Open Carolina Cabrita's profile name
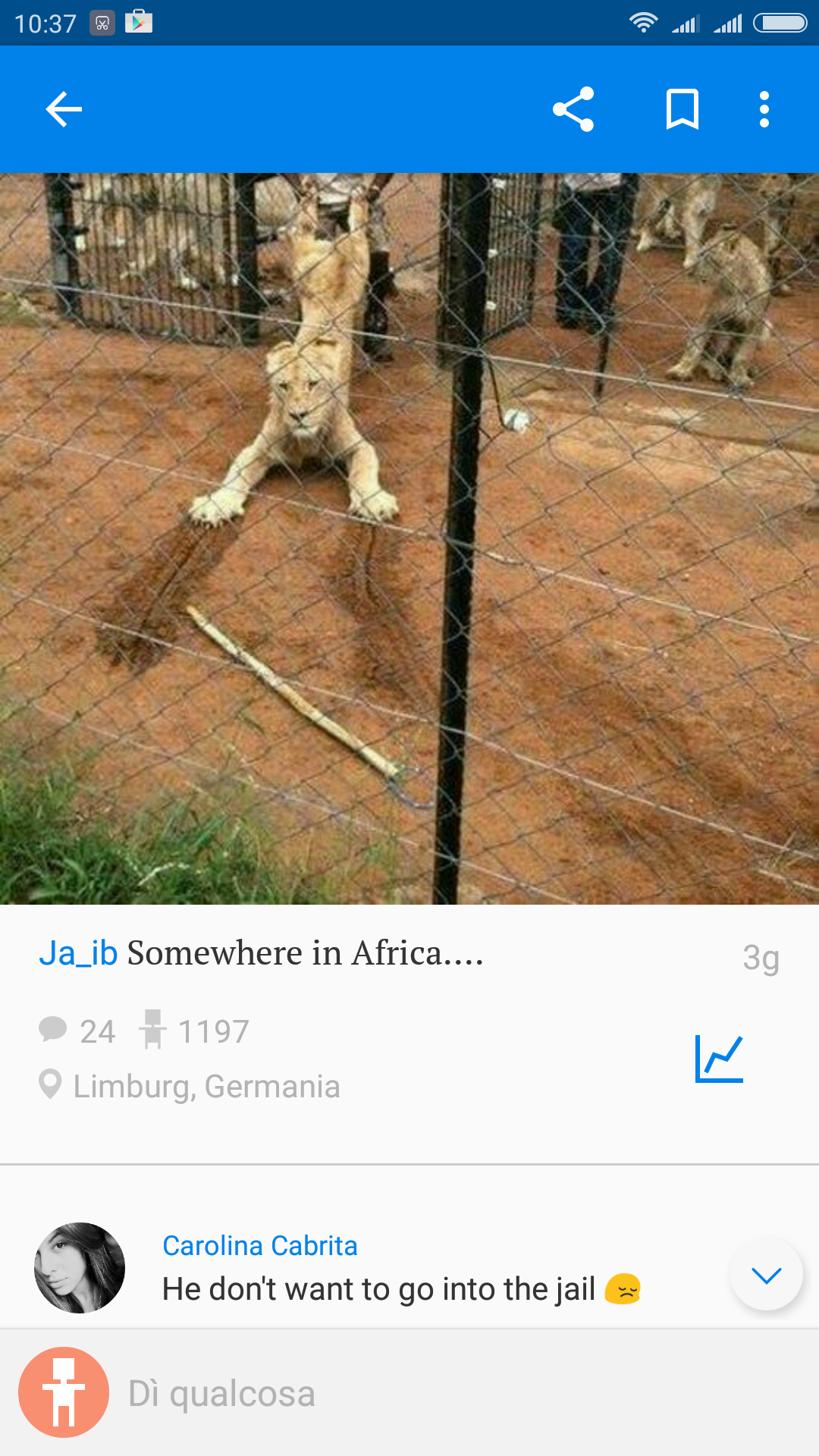The width and height of the screenshot is (819, 1456). coord(259,1246)
